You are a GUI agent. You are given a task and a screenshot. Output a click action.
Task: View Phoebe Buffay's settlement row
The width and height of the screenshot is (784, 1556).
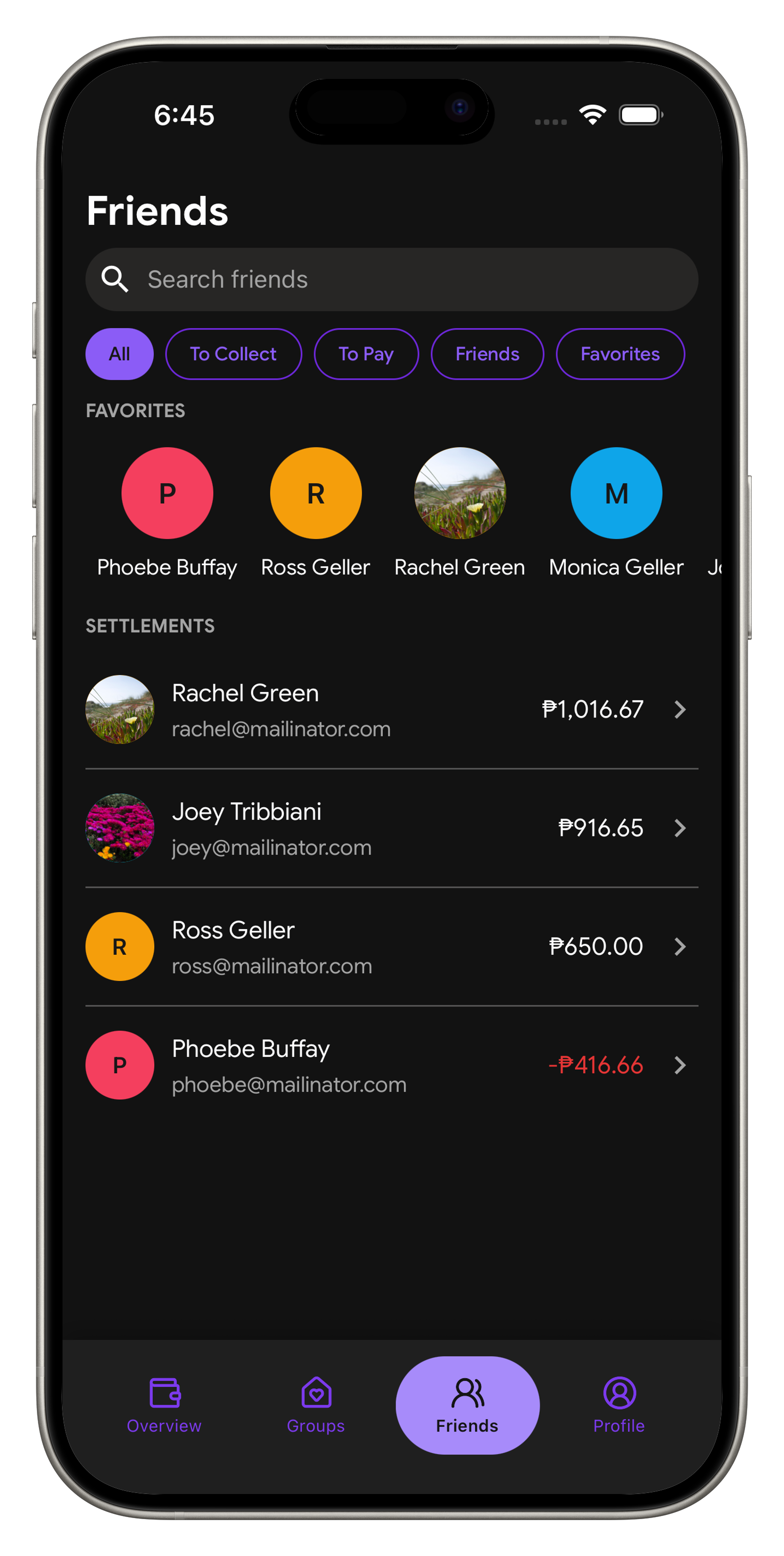(x=391, y=1064)
